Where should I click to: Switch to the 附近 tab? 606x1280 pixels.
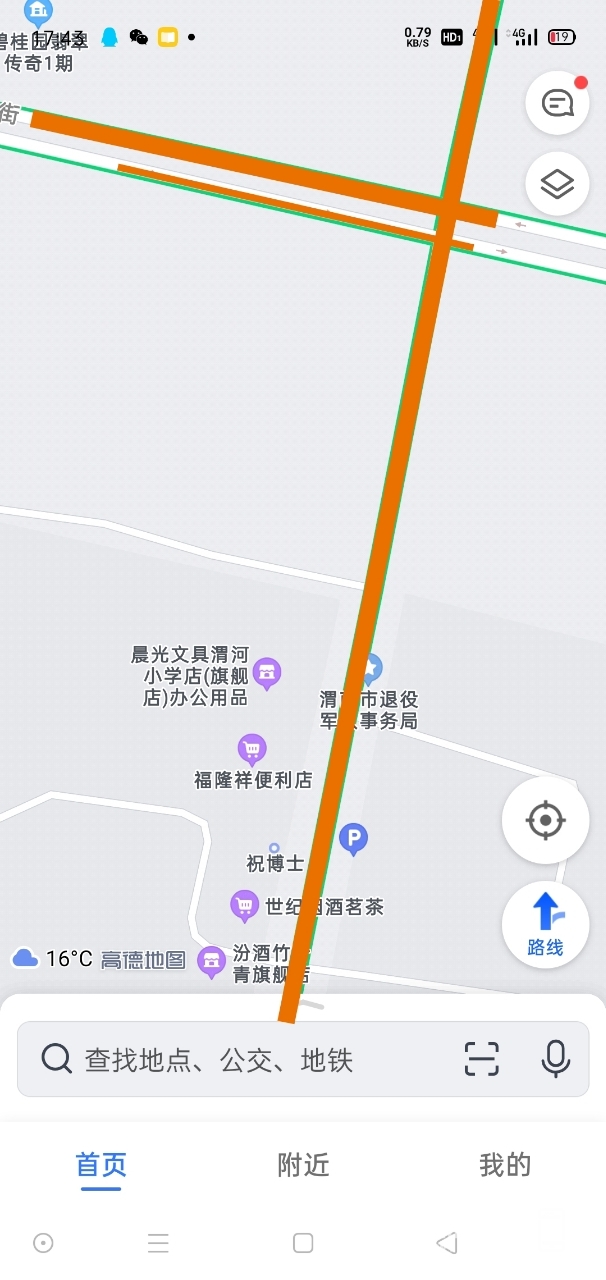(303, 1165)
